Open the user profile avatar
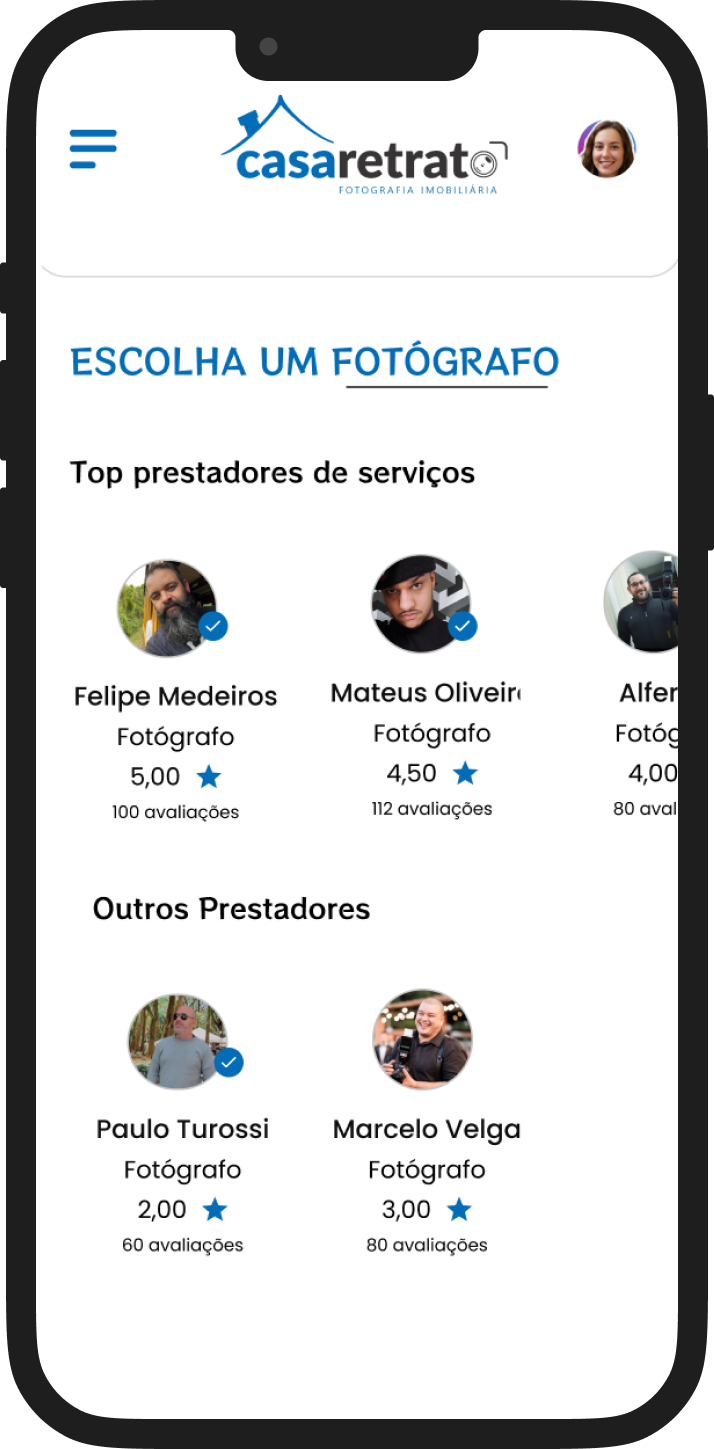The width and height of the screenshot is (714, 1449). [x=607, y=149]
